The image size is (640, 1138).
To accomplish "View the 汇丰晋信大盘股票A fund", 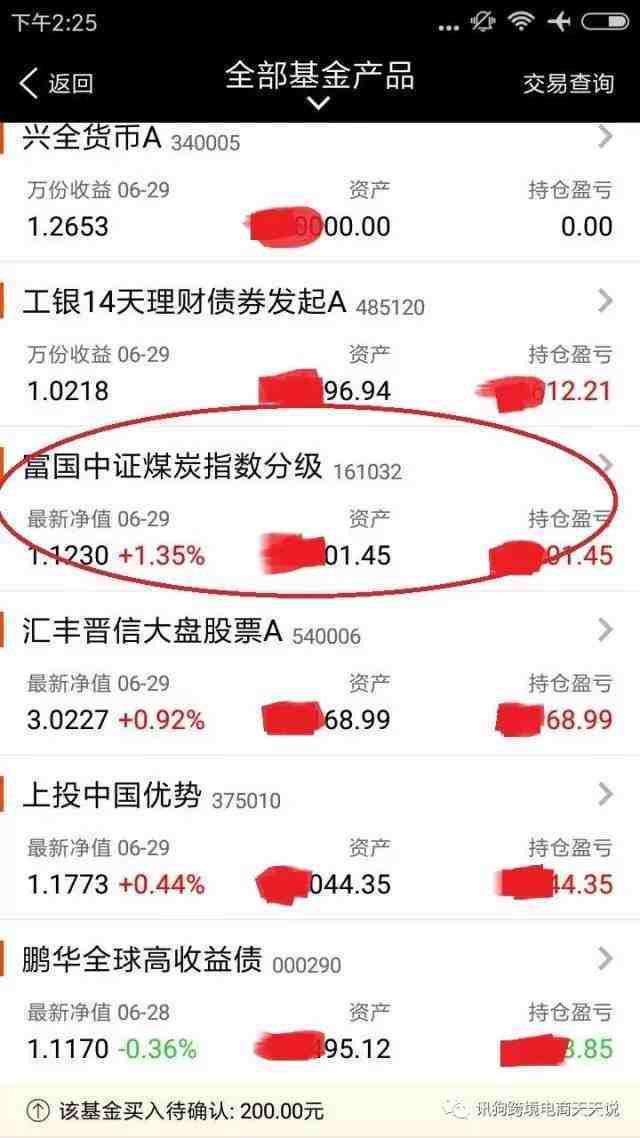I will (x=320, y=673).
